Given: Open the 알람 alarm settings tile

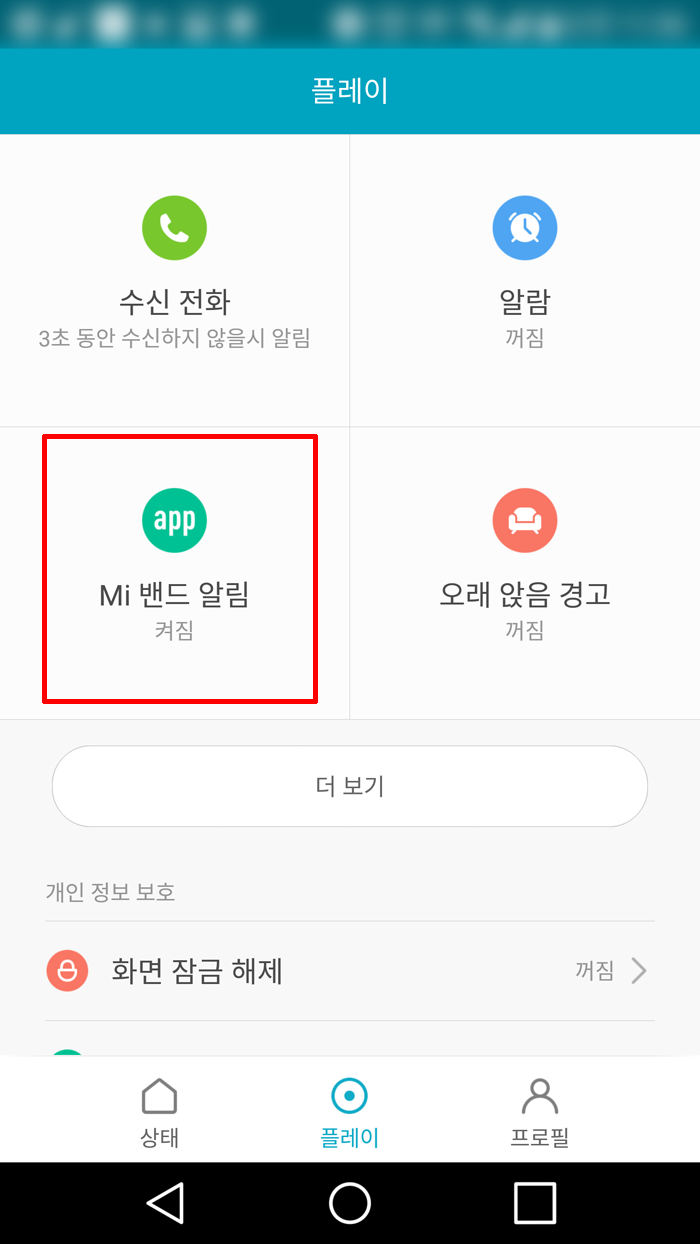Looking at the screenshot, I should [525, 280].
